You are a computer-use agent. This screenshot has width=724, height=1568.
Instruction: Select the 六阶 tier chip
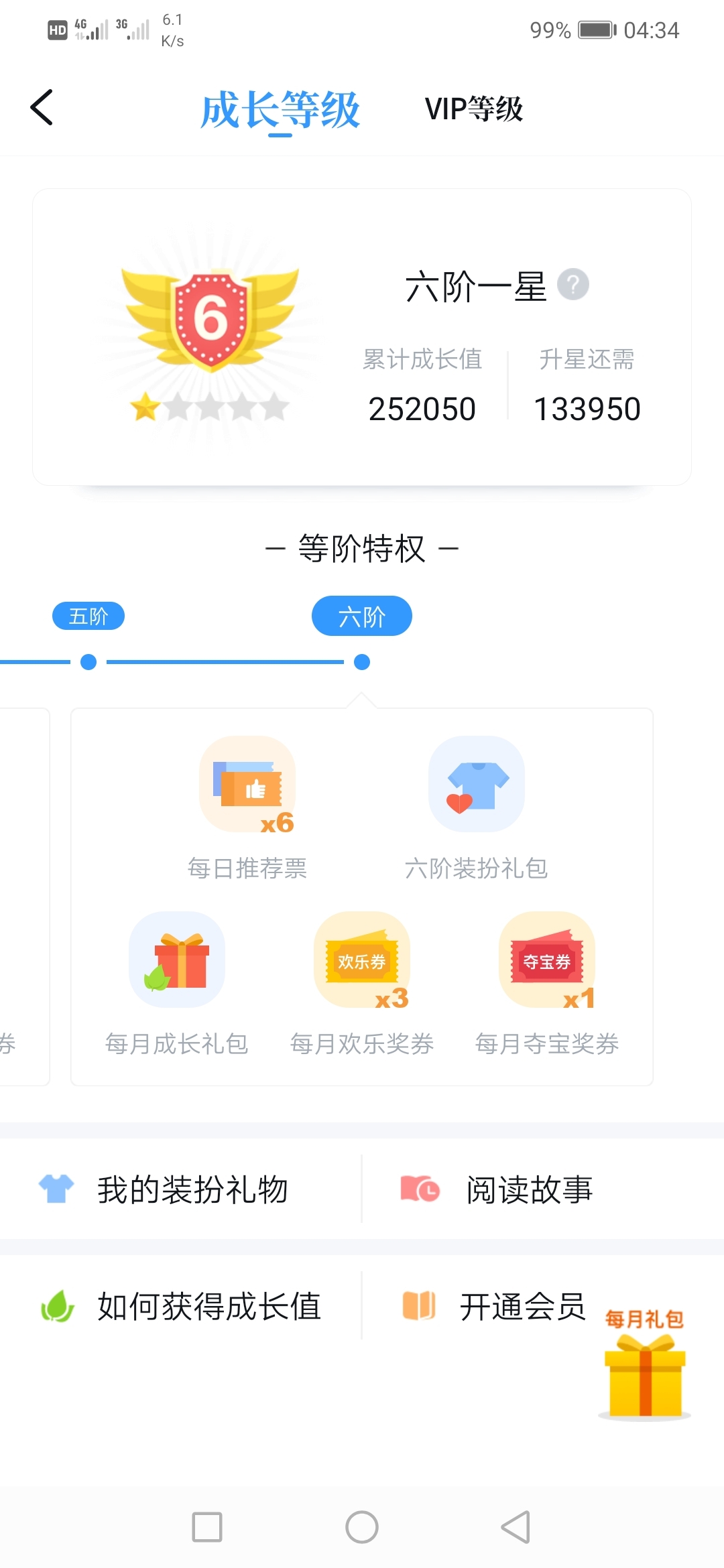[x=362, y=616]
